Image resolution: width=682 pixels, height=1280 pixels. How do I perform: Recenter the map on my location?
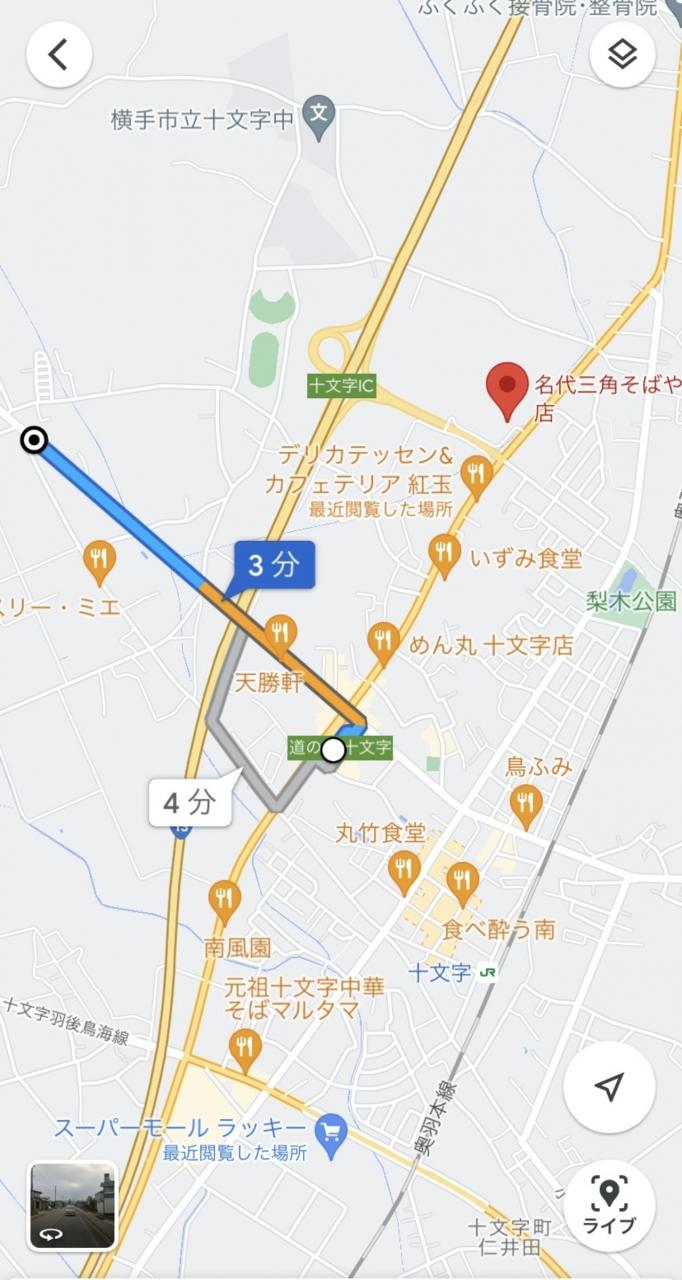(609, 1087)
